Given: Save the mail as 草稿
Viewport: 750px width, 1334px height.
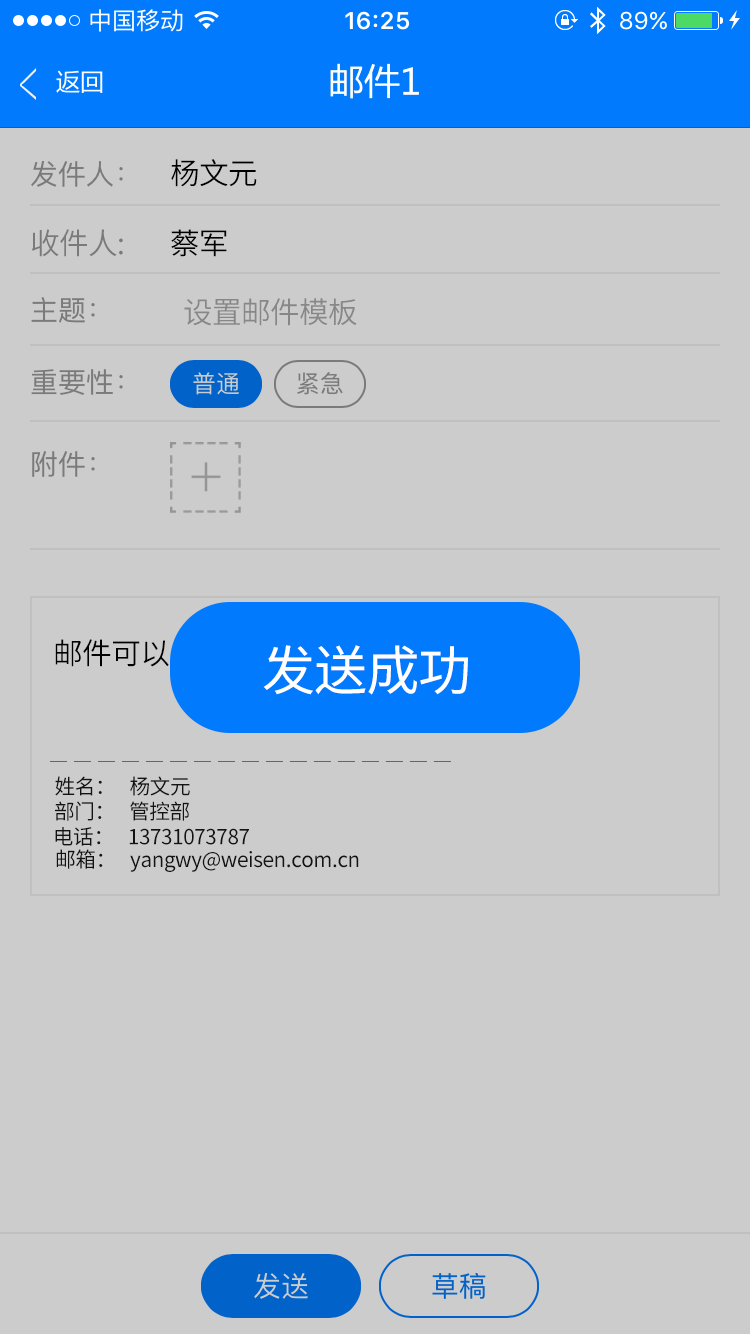Looking at the screenshot, I should click(459, 1286).
